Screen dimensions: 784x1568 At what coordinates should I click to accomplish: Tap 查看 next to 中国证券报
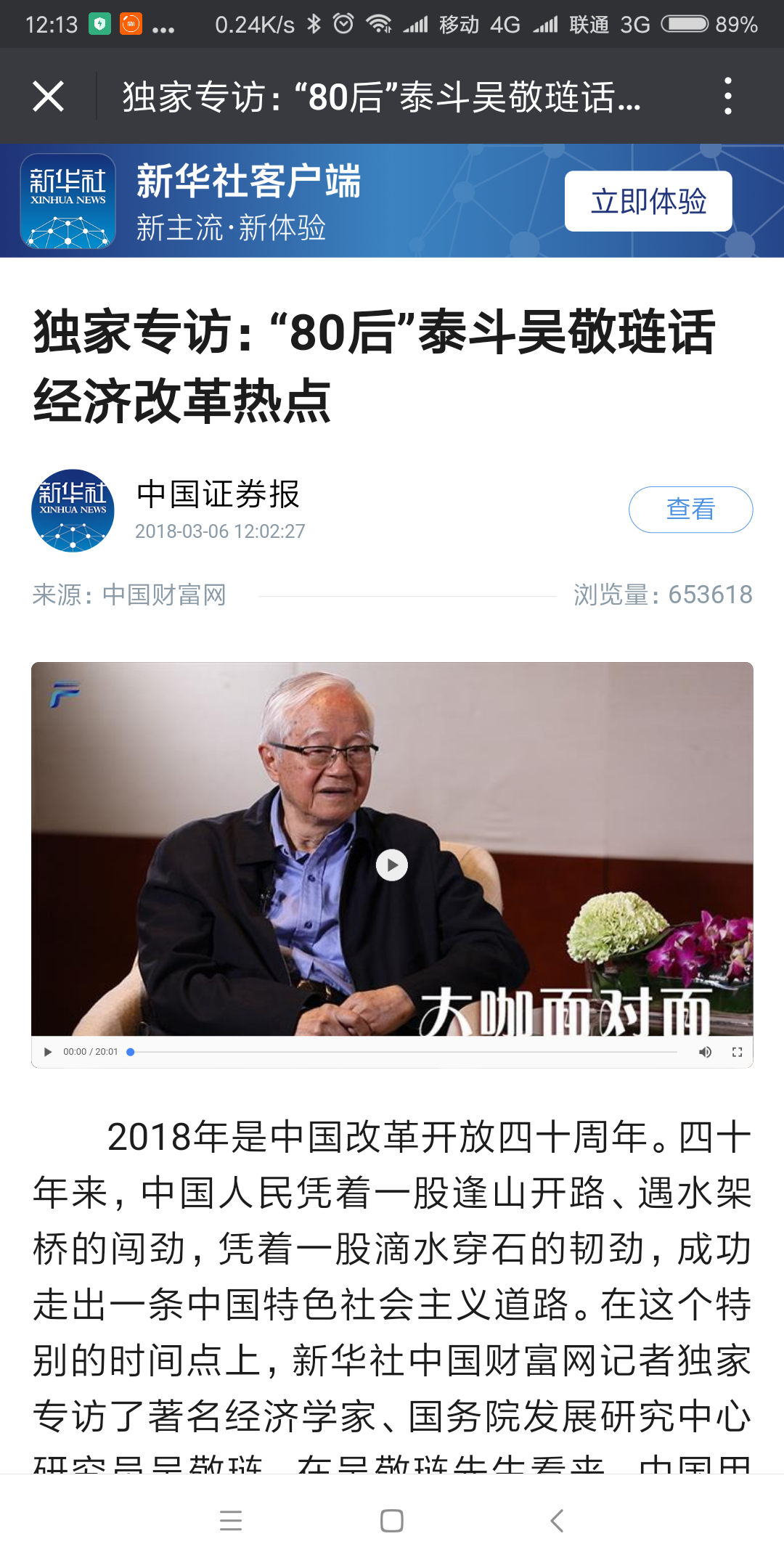tap(690, 509)
